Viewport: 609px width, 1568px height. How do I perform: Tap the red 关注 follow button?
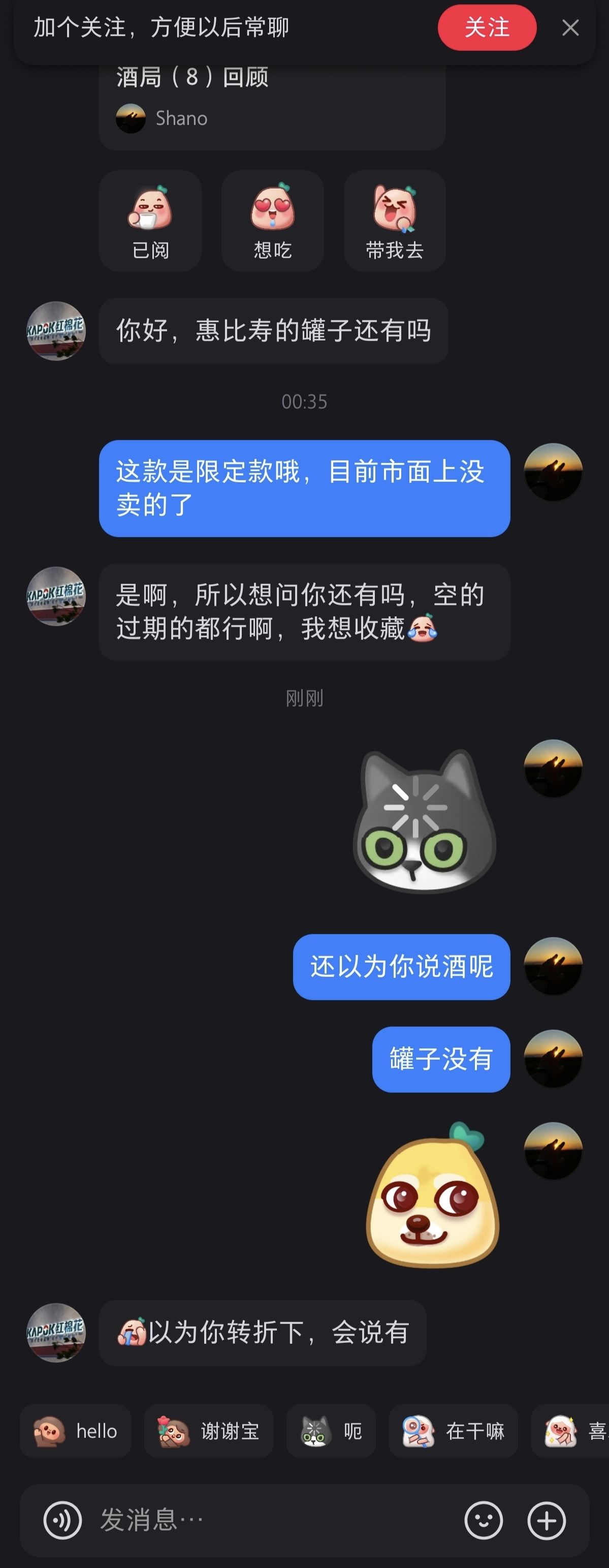(487, 27)
